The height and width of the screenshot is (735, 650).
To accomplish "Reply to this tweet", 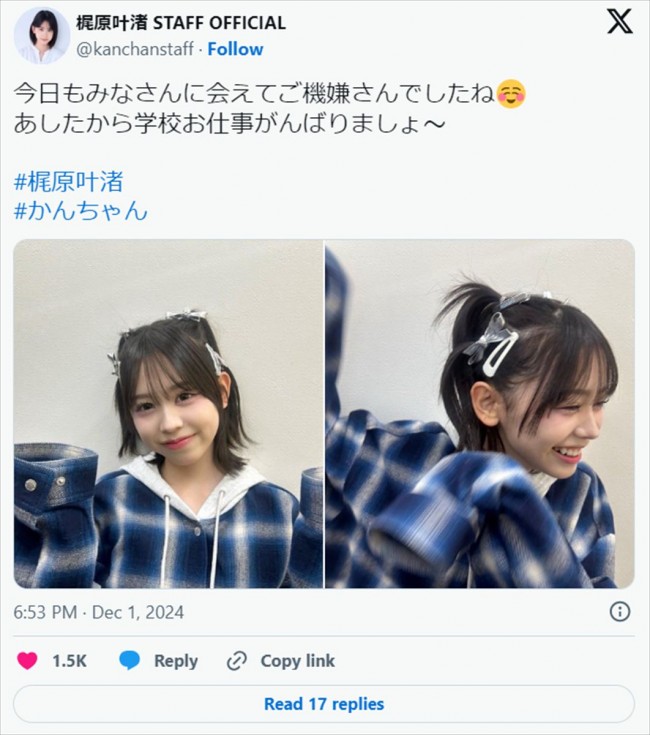I will pyautogui.click(x=158, y=661).
